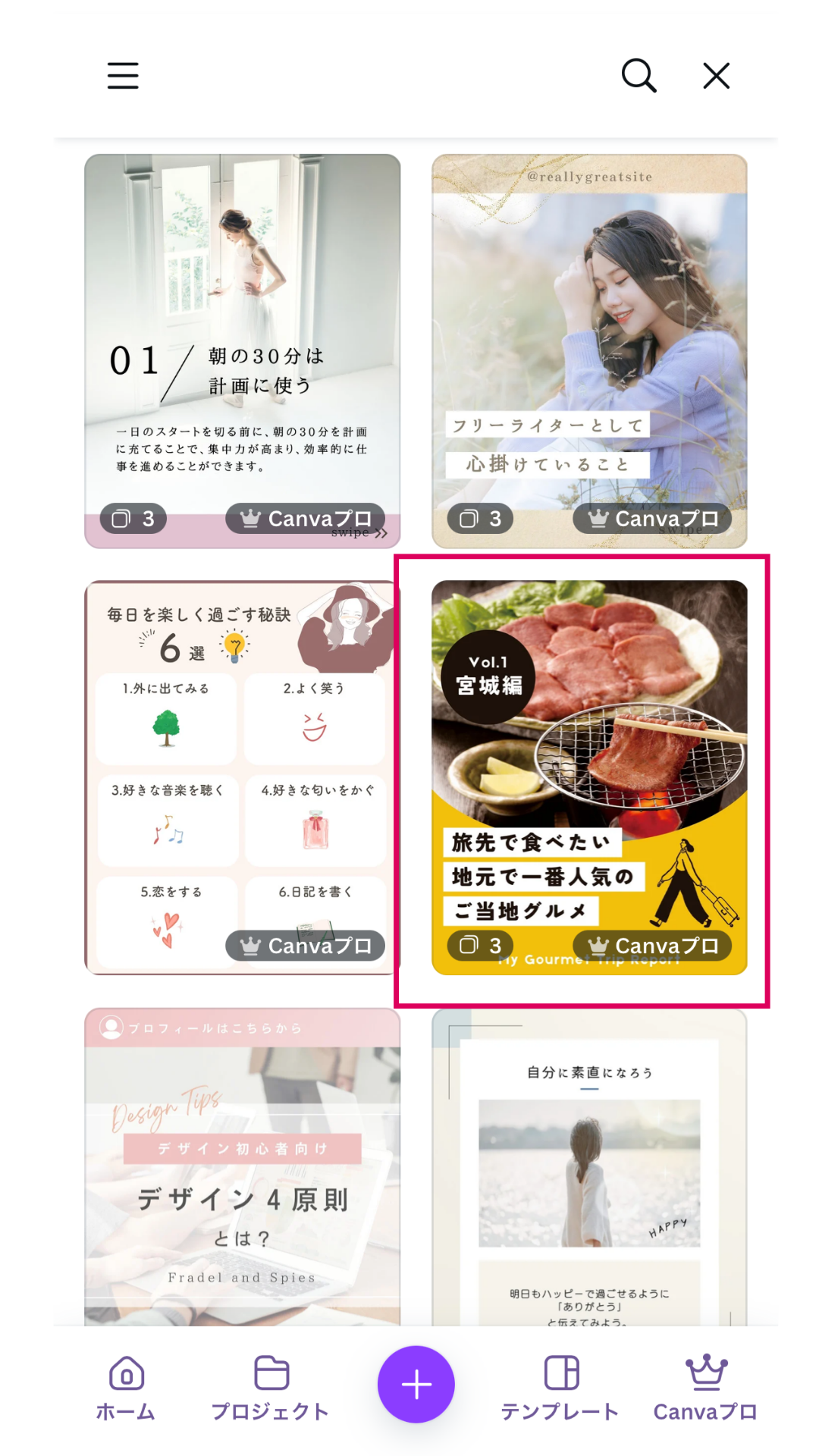Switch to the プロジェクト tab
The image size is (819, 1456).
point(271,1388)
